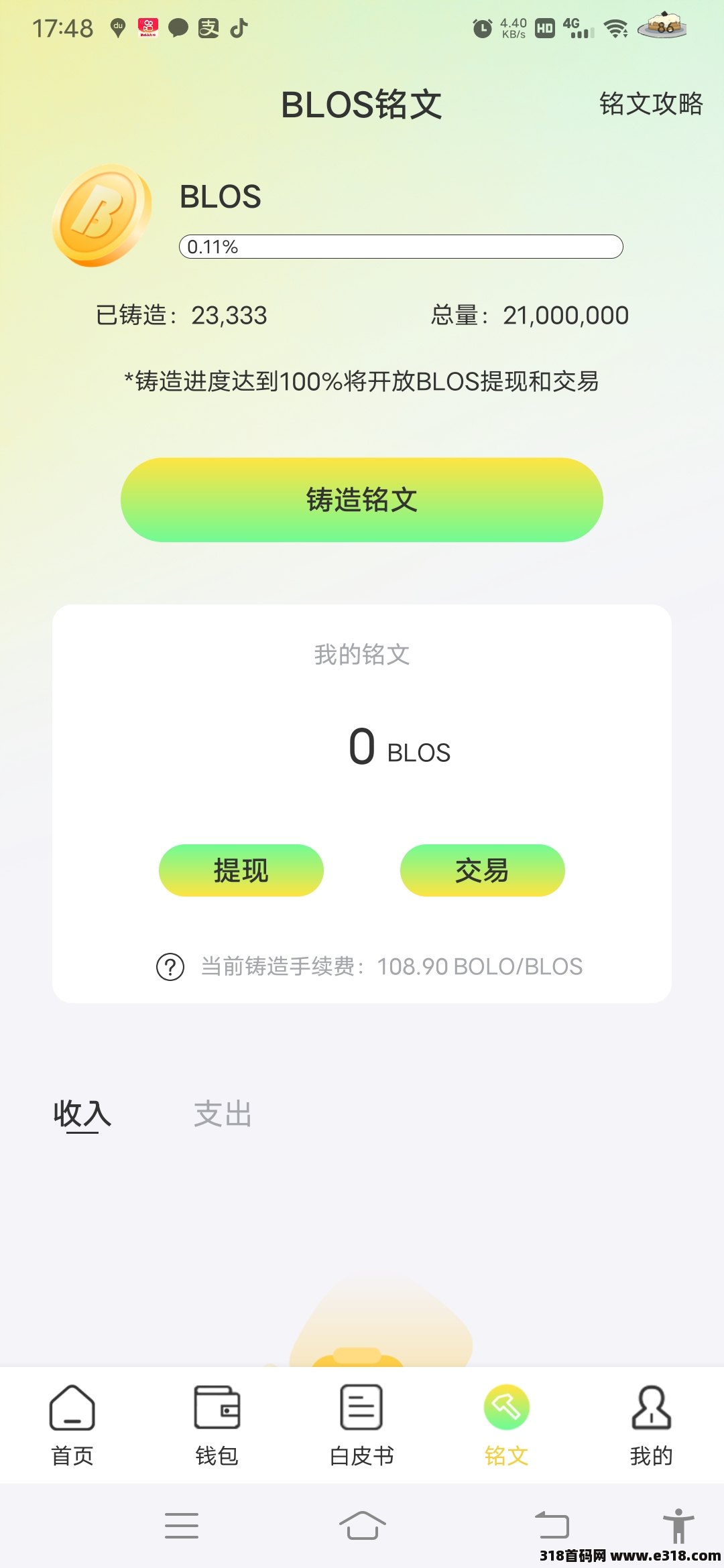
Task: Open the minting fee help icon
Action: point(170,967)
